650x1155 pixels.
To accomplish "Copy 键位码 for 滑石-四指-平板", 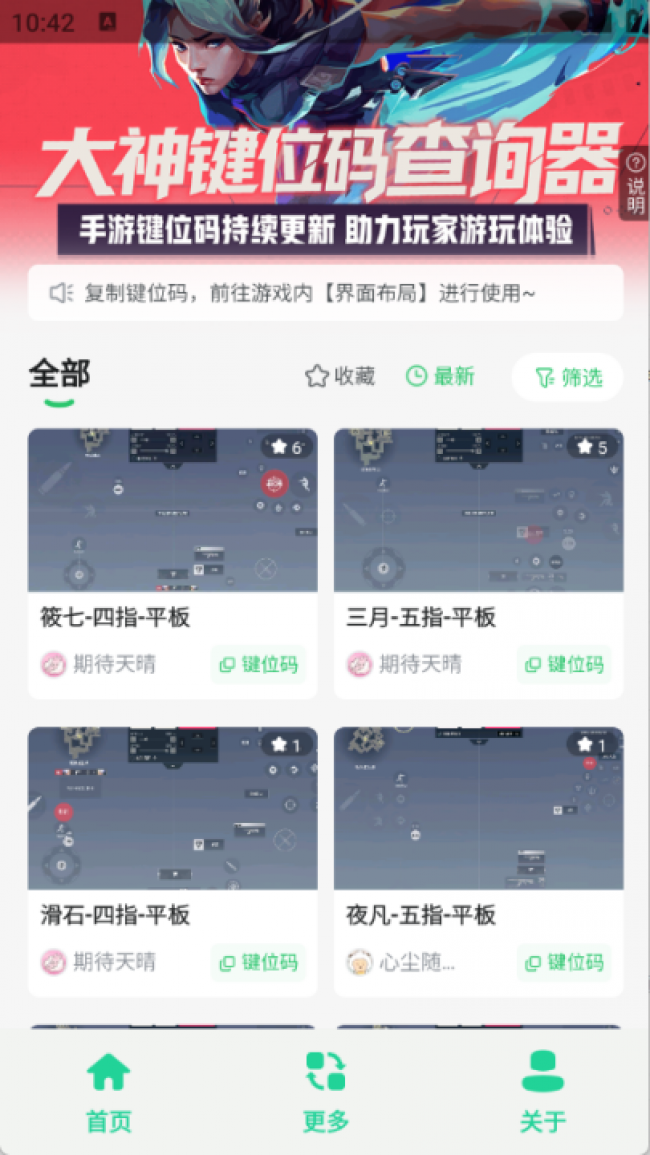I will tap(259, 962).
